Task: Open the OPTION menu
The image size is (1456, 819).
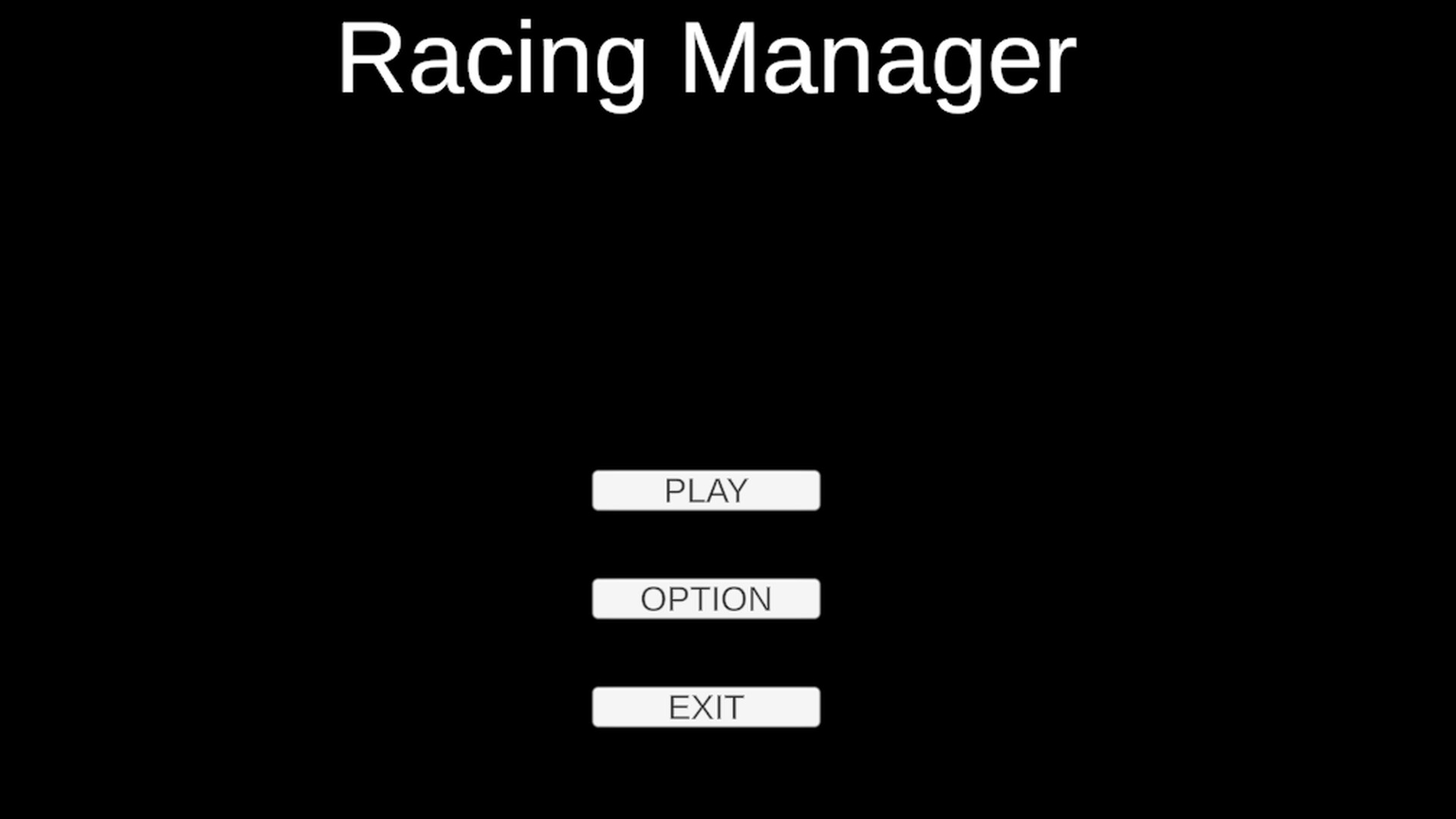Action: (705, 599)
